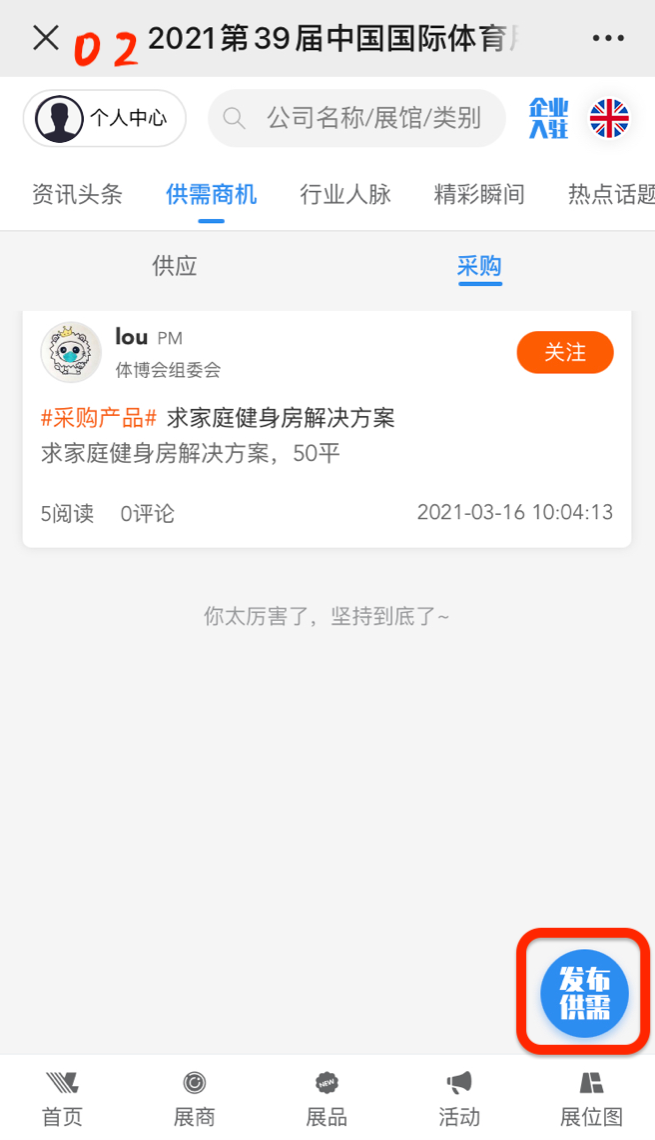The height and width of the screenshot is (1140, 655).
Task: Open the 活动 events tab
Action: [x=459, y=1098]
